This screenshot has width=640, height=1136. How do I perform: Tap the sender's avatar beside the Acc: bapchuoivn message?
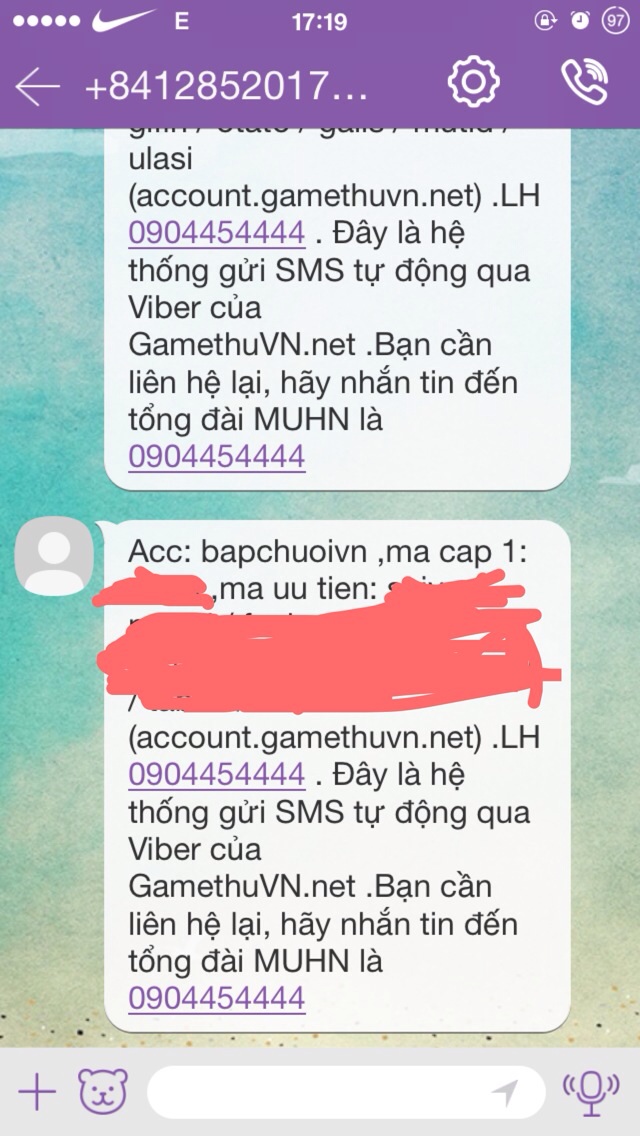(x=54, y=556)
